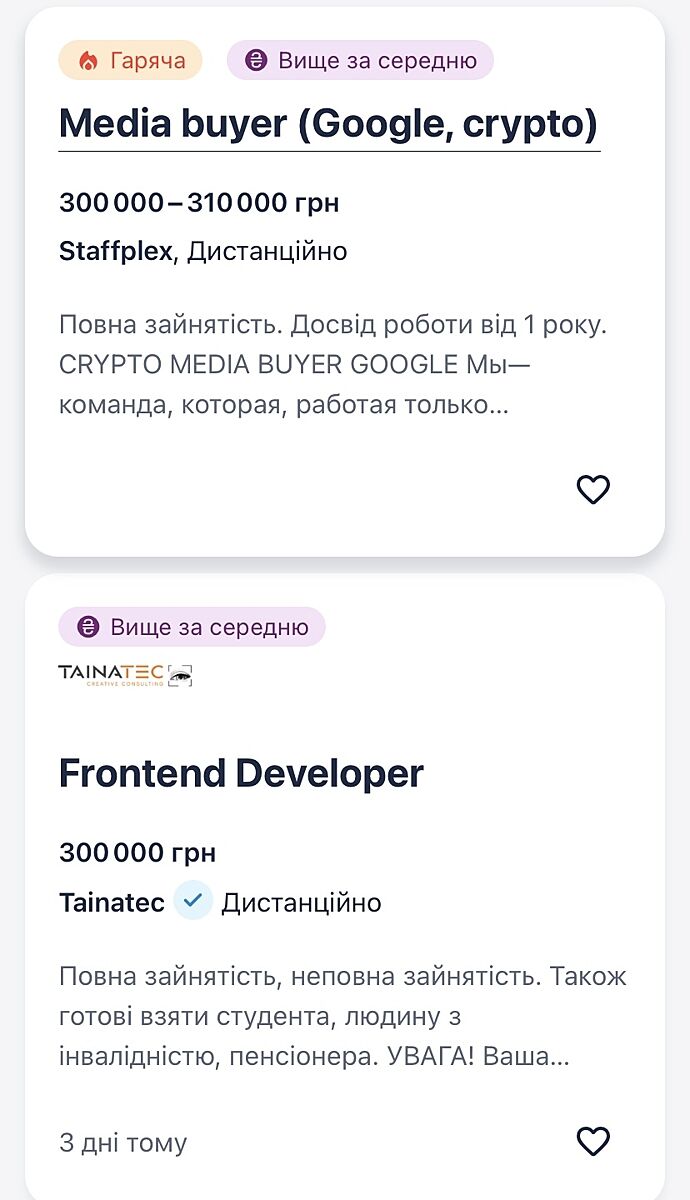Open the Media buyer (Google, crypto) job listing
Image resolution: width=690 pixels, height=1200 pixels.
[x=328, y=125]
